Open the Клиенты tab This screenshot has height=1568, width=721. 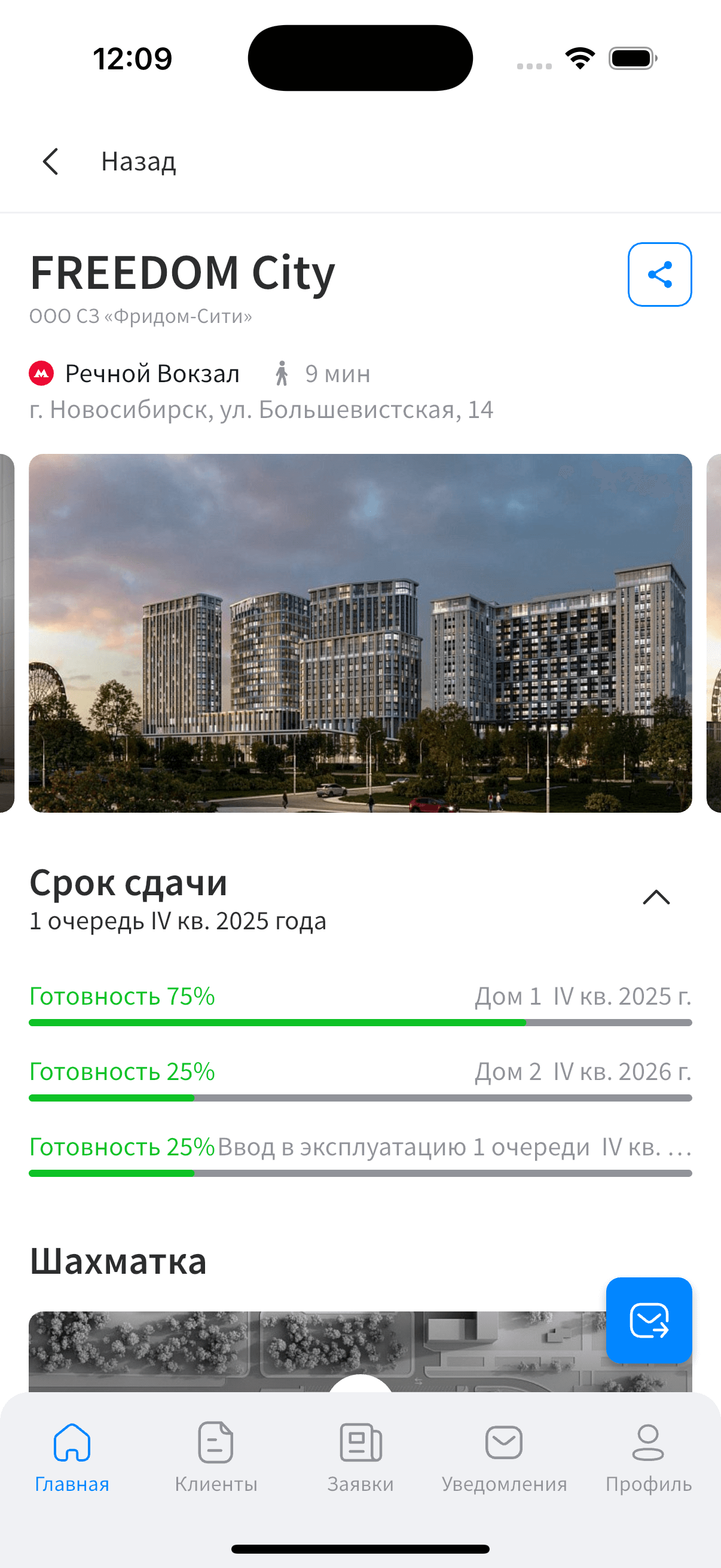[x=216, y=1457]
